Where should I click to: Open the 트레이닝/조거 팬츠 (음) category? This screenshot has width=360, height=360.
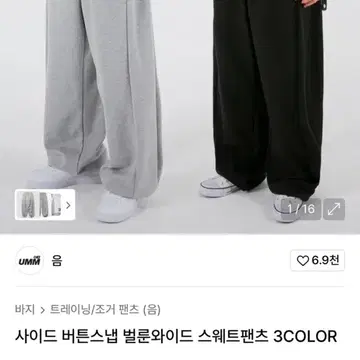pyautogui.click(x=105, y=310)
